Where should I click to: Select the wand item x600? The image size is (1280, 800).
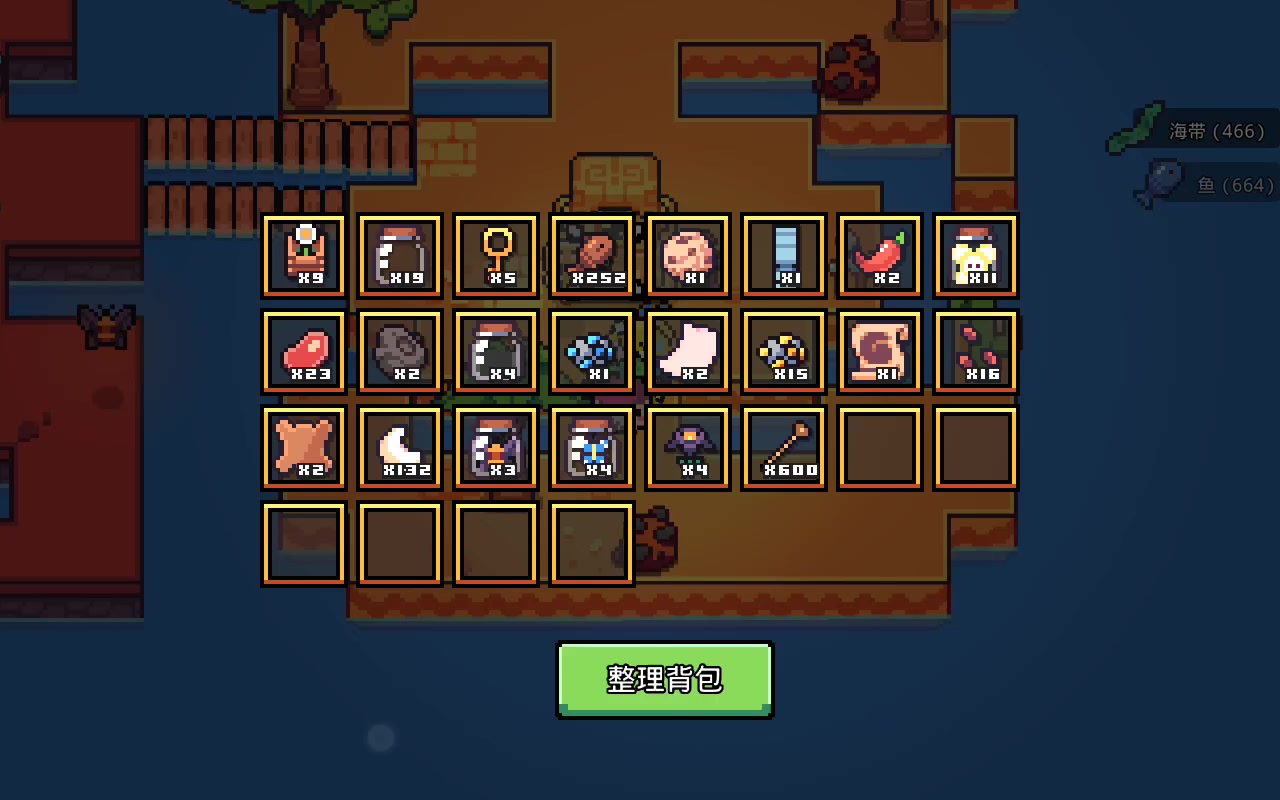(x=784, y=448)
